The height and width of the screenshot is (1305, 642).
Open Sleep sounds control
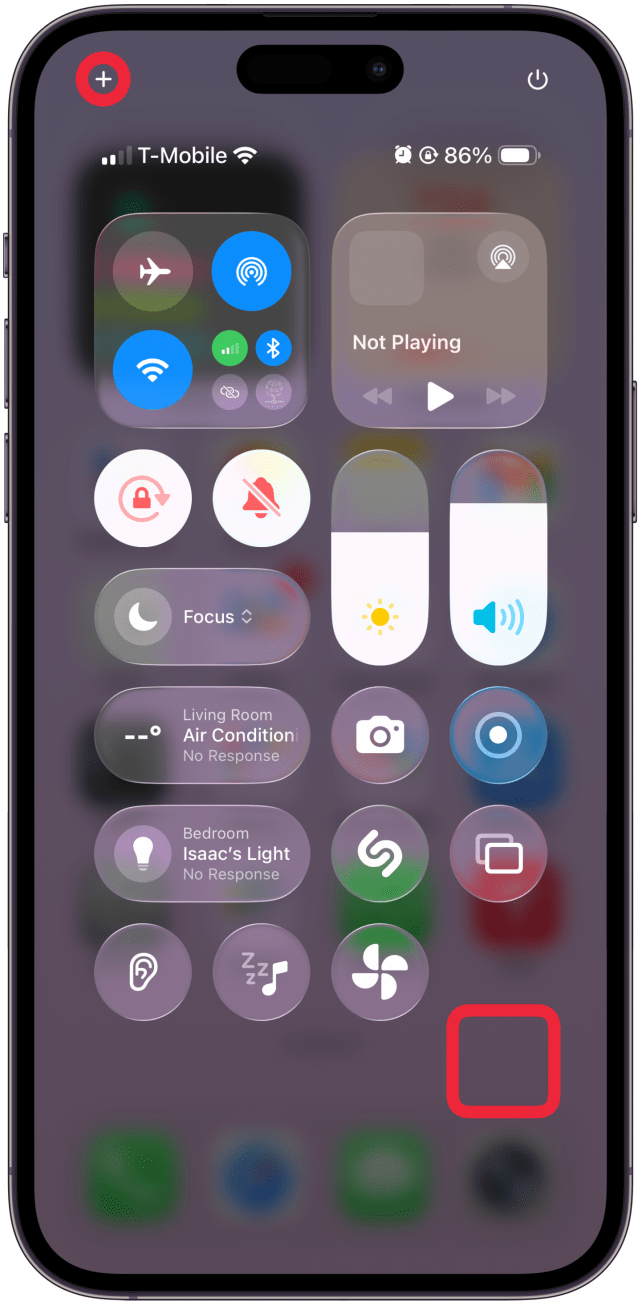click(x=261, y=971)
